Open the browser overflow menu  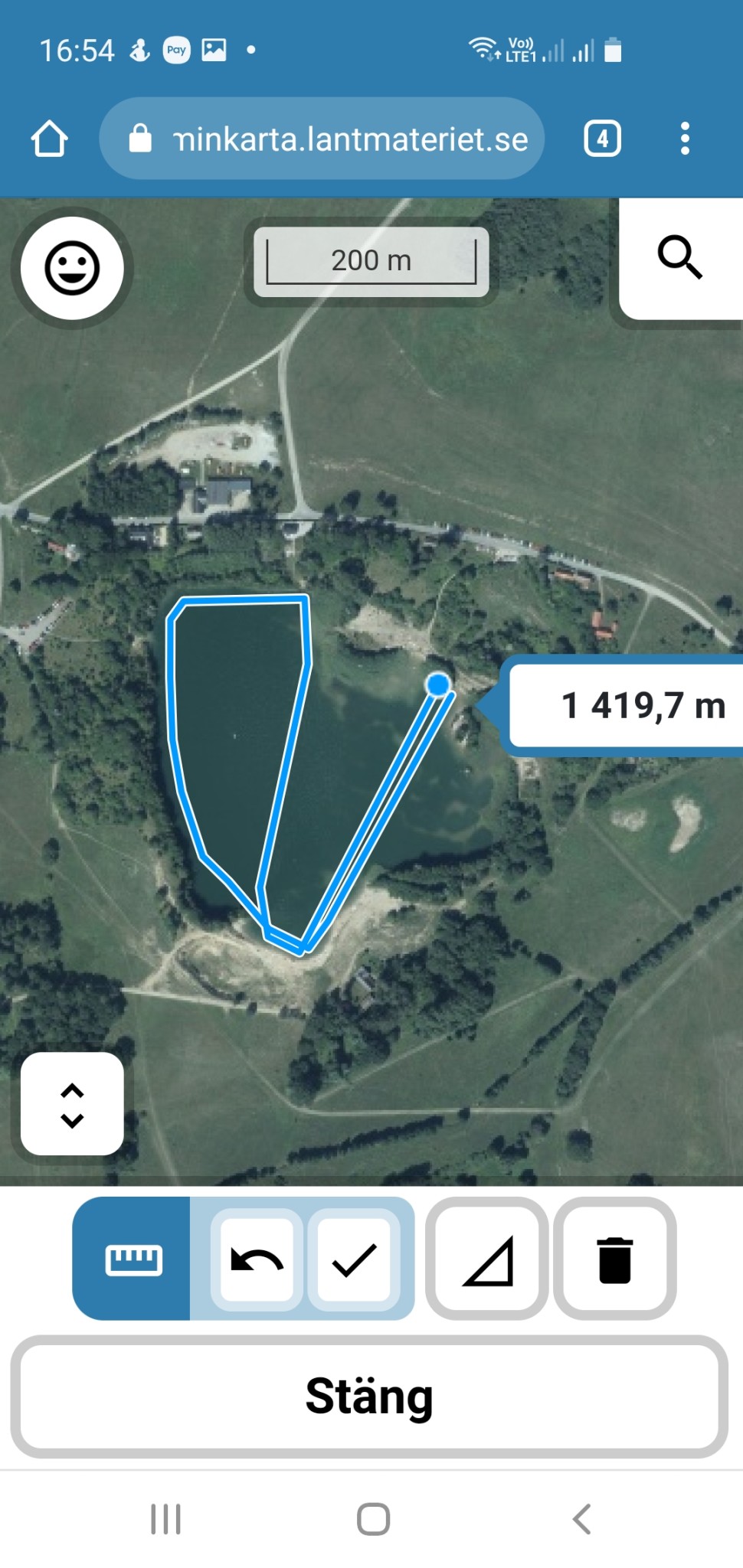pos(685,139)
